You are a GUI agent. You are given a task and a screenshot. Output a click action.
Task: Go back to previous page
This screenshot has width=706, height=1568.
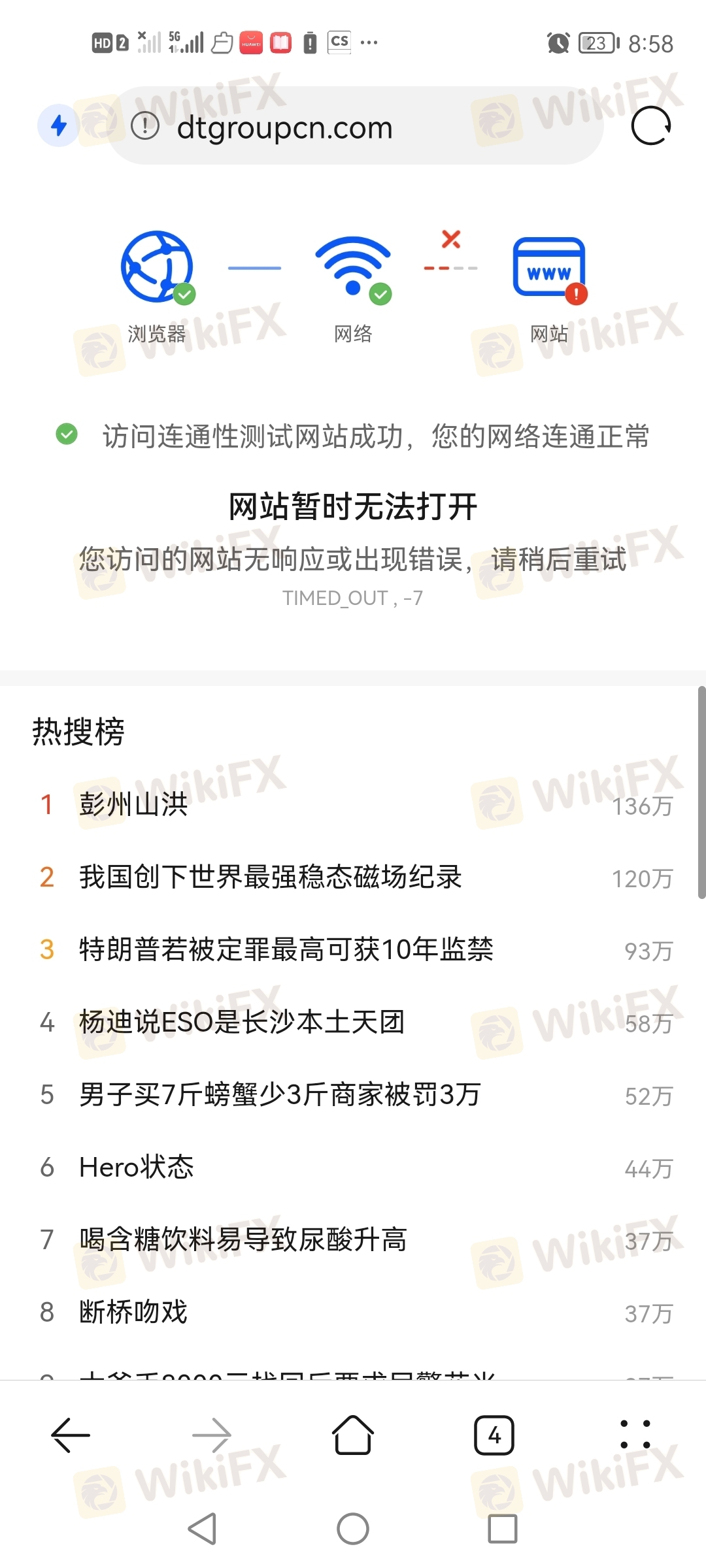(71, 1435)
